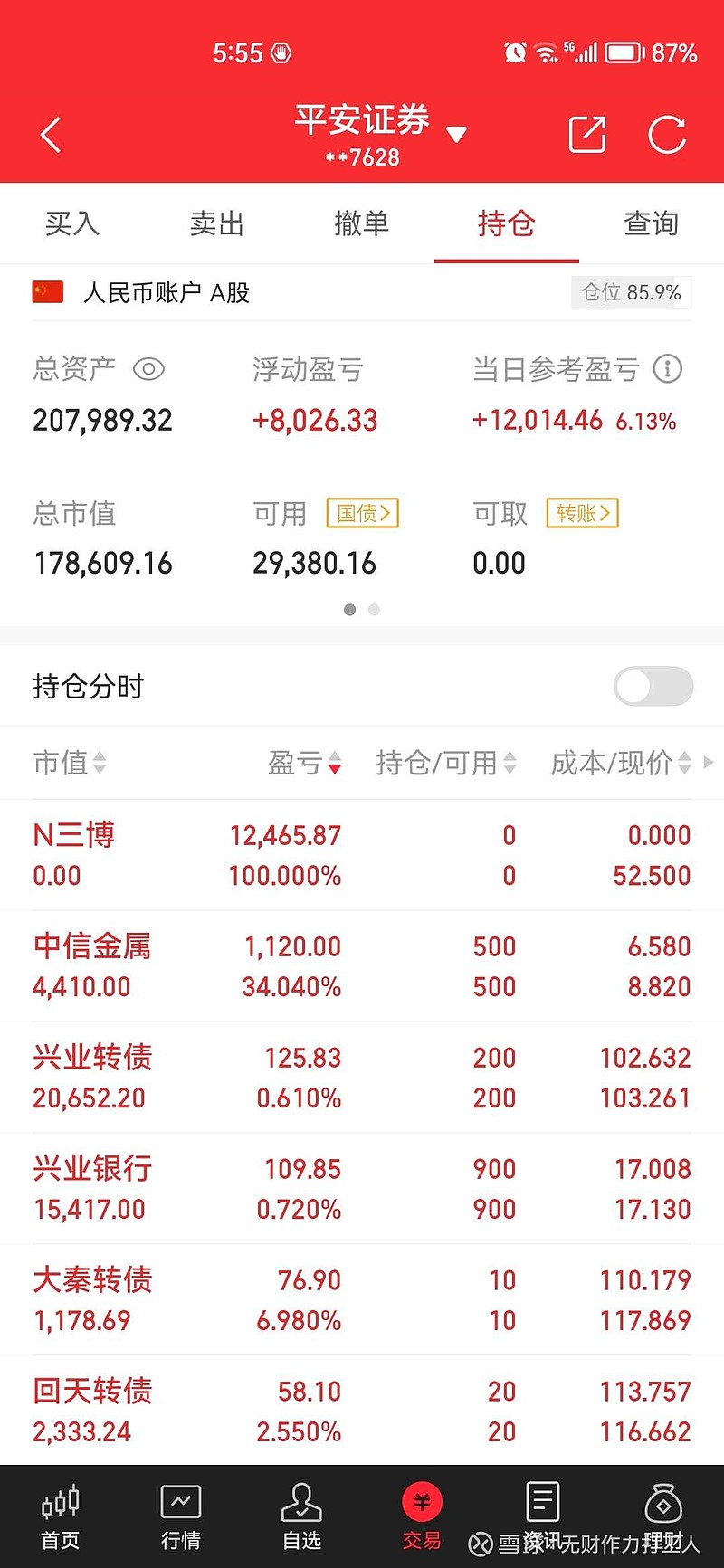Tap the share icon in the header

click(x=587, y=135)
